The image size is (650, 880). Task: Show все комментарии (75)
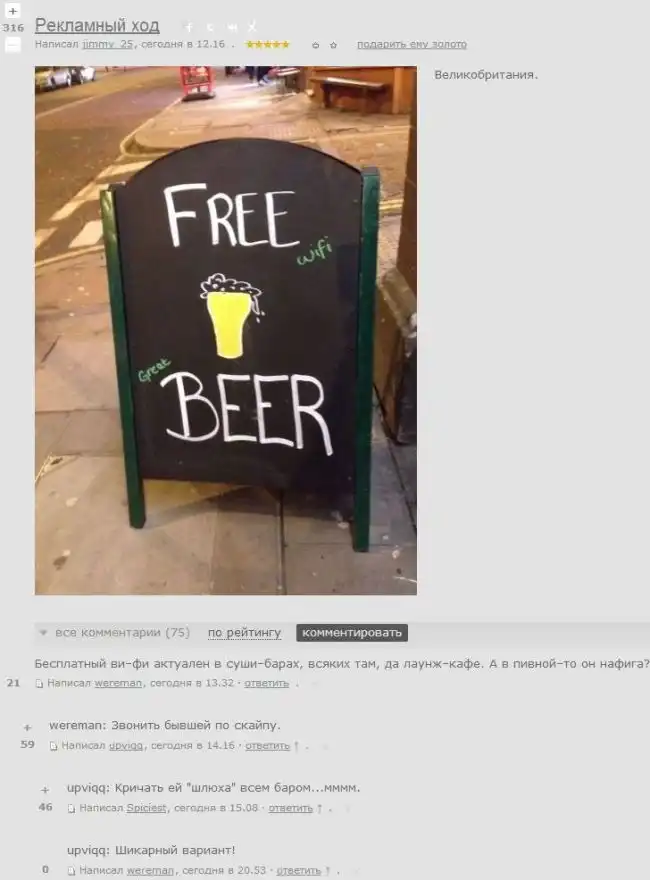point(122,632)
